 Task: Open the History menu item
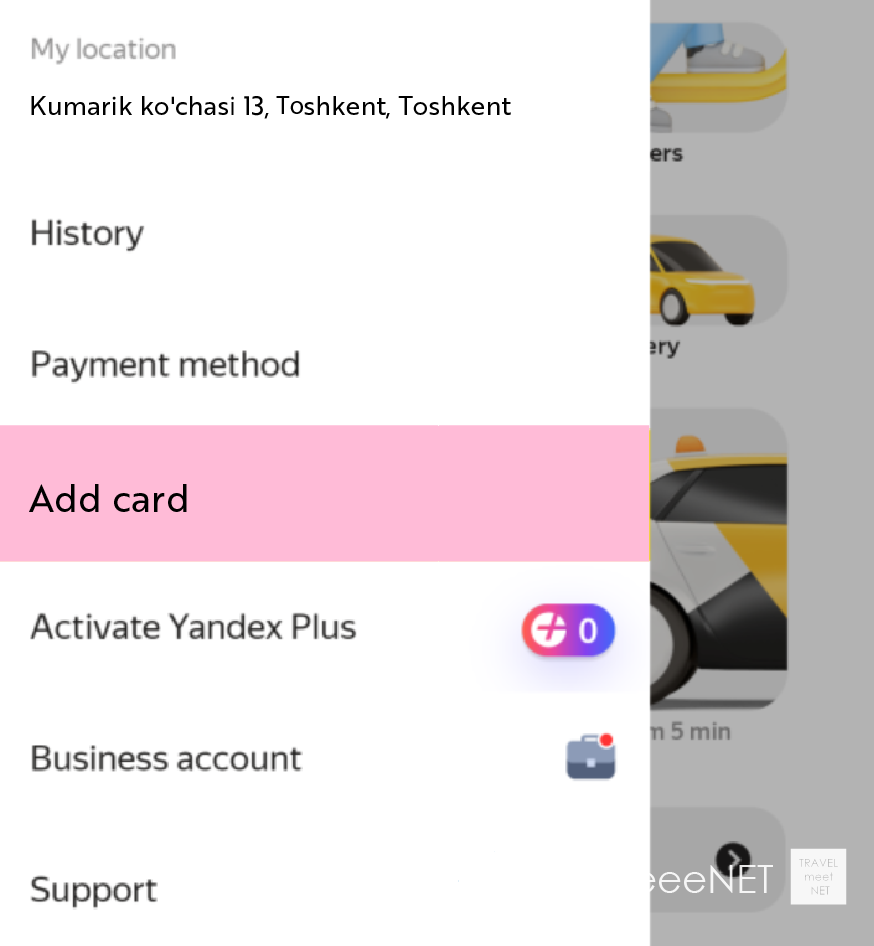[87, 233]
